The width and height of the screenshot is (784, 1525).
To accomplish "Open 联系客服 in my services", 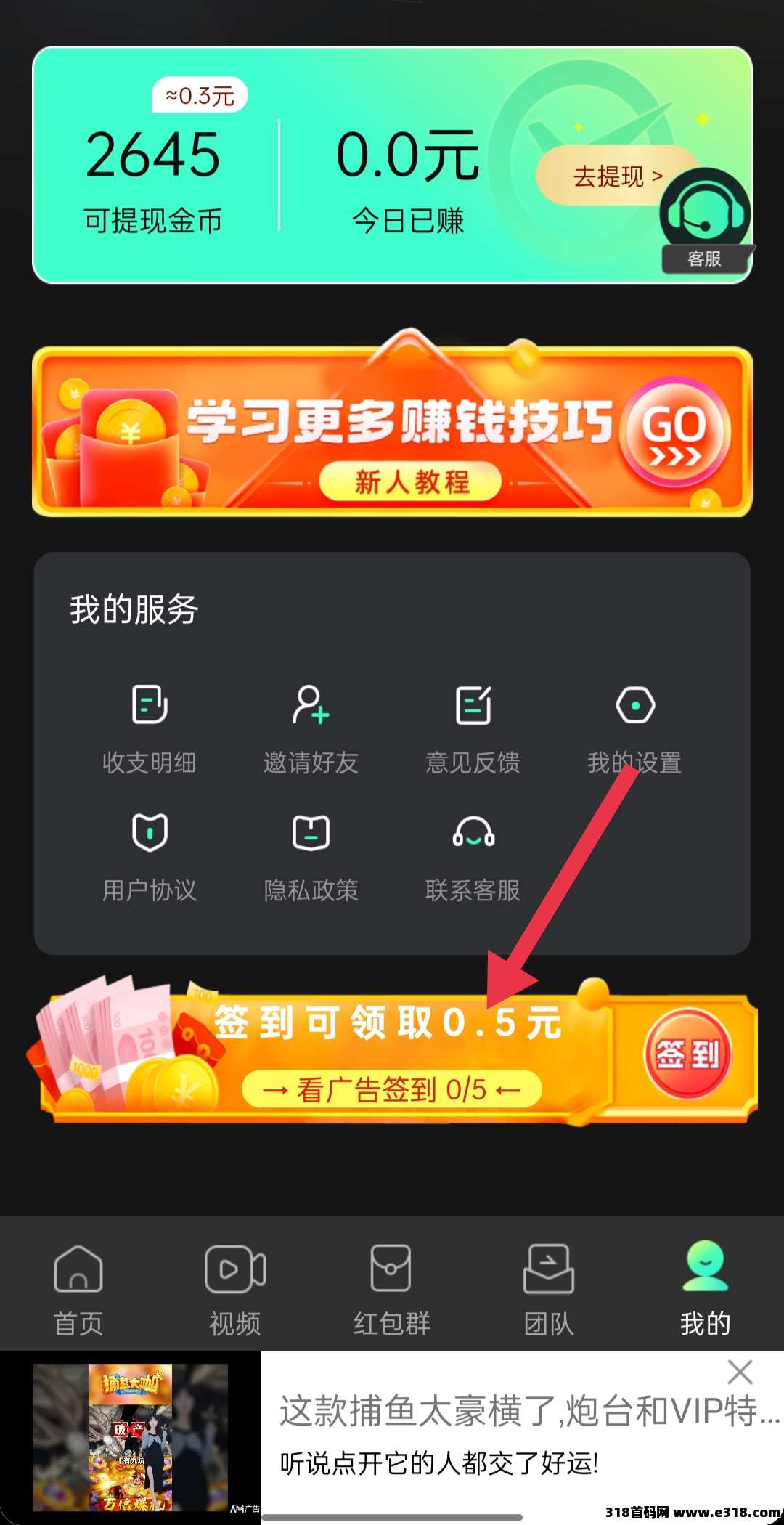I will pyautogui.click(x=473, y=857).
